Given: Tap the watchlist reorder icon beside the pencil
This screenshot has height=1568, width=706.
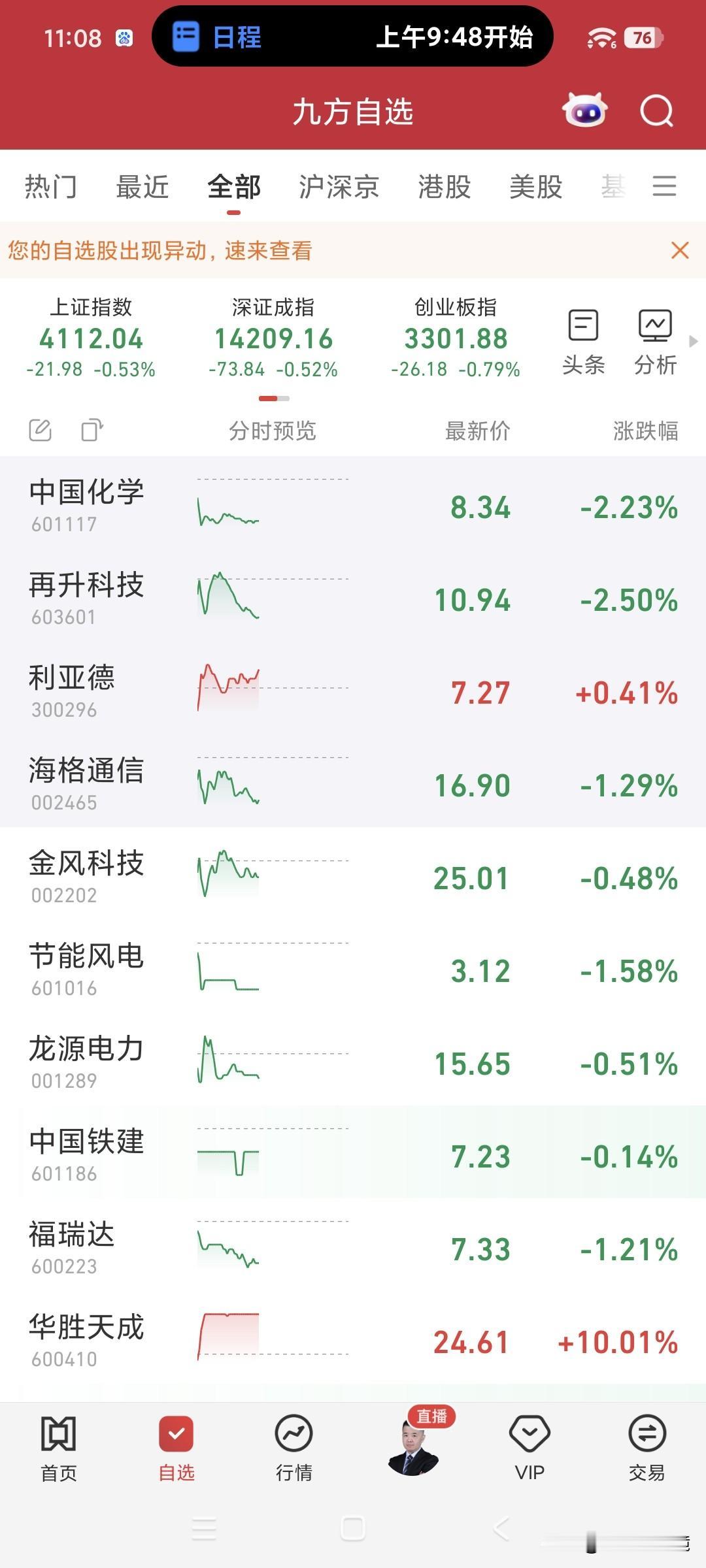Looking at the screenshot, I should click(x=92, y=430).
